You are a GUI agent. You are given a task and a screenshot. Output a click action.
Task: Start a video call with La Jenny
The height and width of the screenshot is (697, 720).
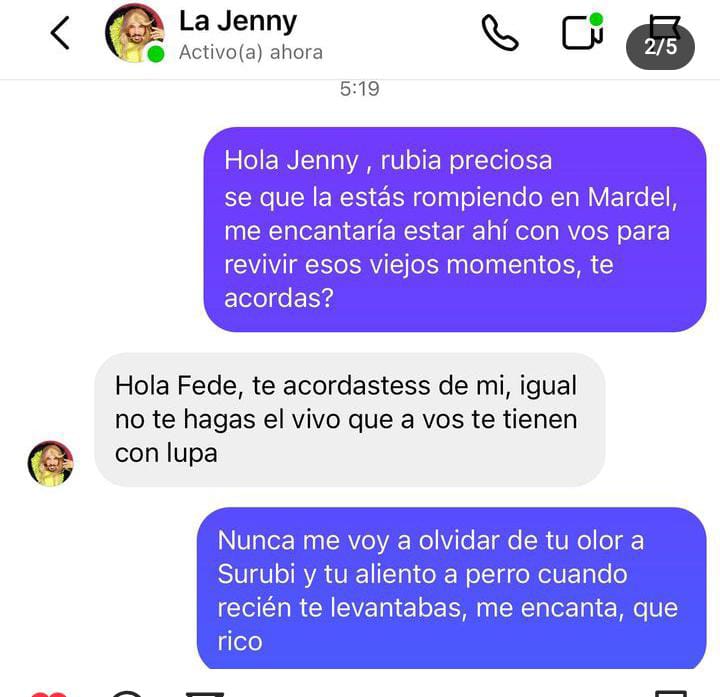582,33
